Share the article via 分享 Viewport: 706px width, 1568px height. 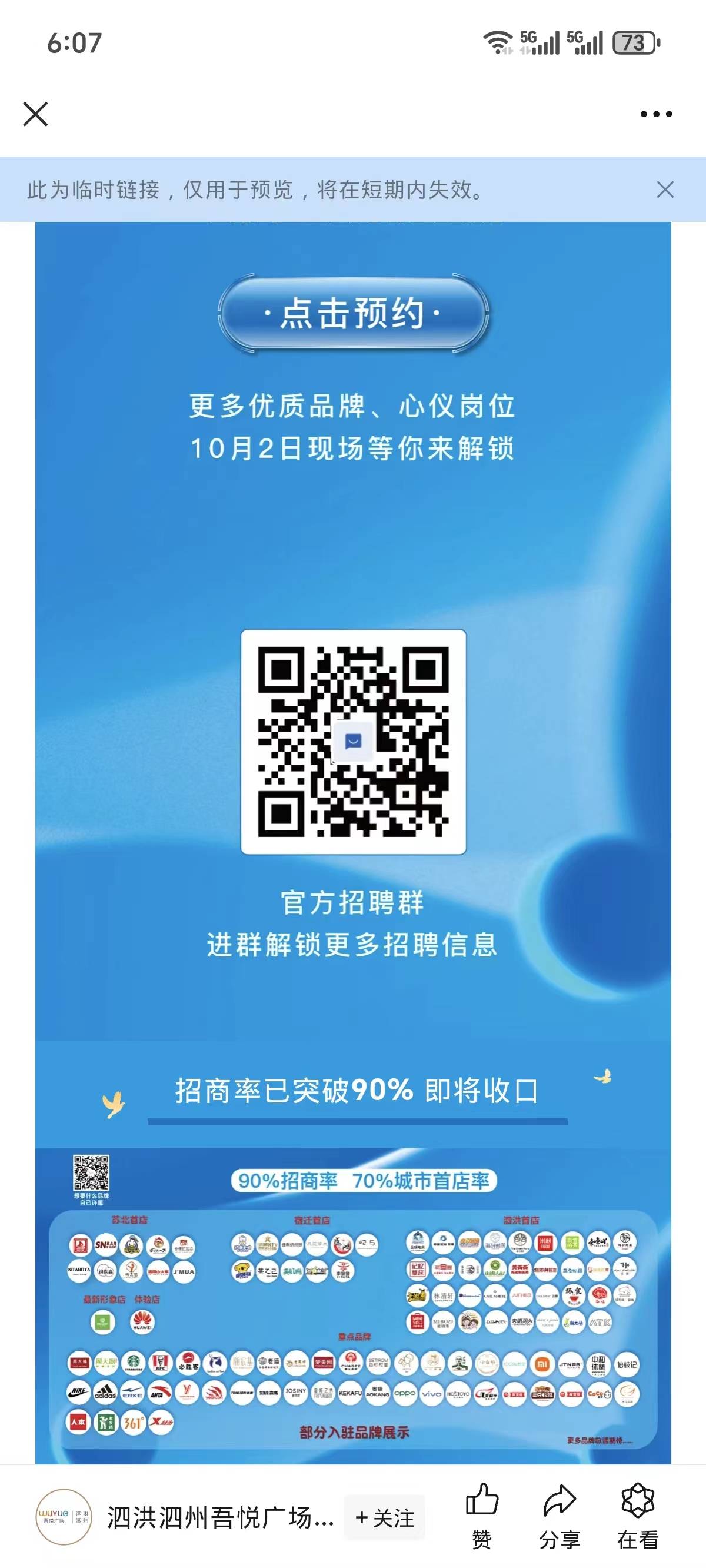tap(559, 1515)
